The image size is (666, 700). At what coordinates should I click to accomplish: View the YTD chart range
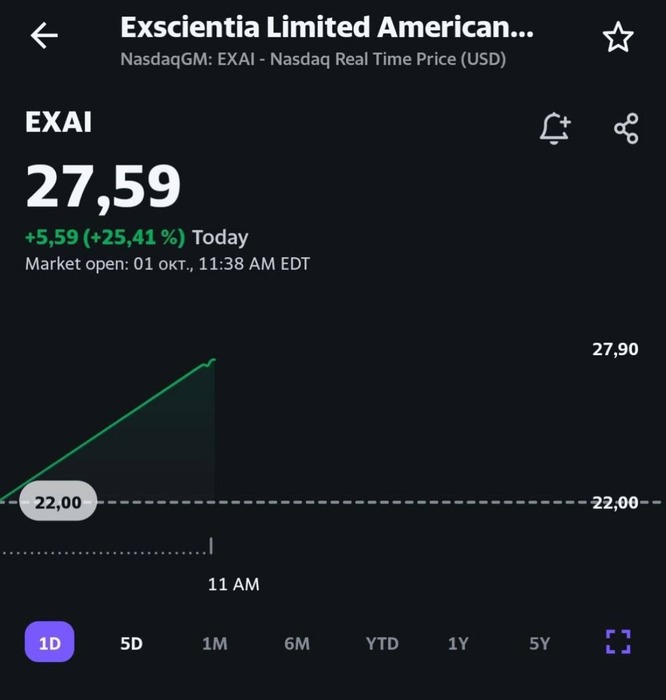click(x=381, y=643)
